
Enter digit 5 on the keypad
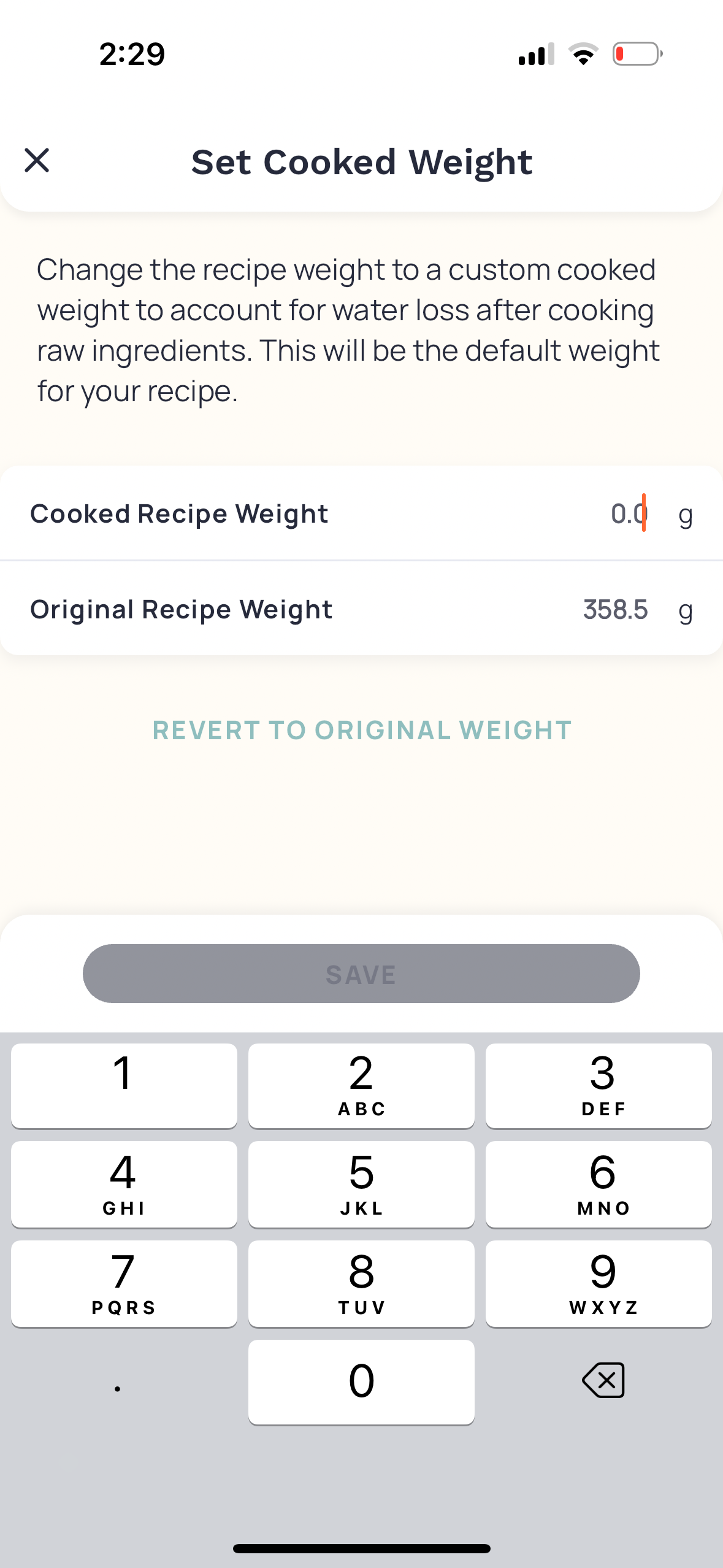click(x=361, y=1184)
